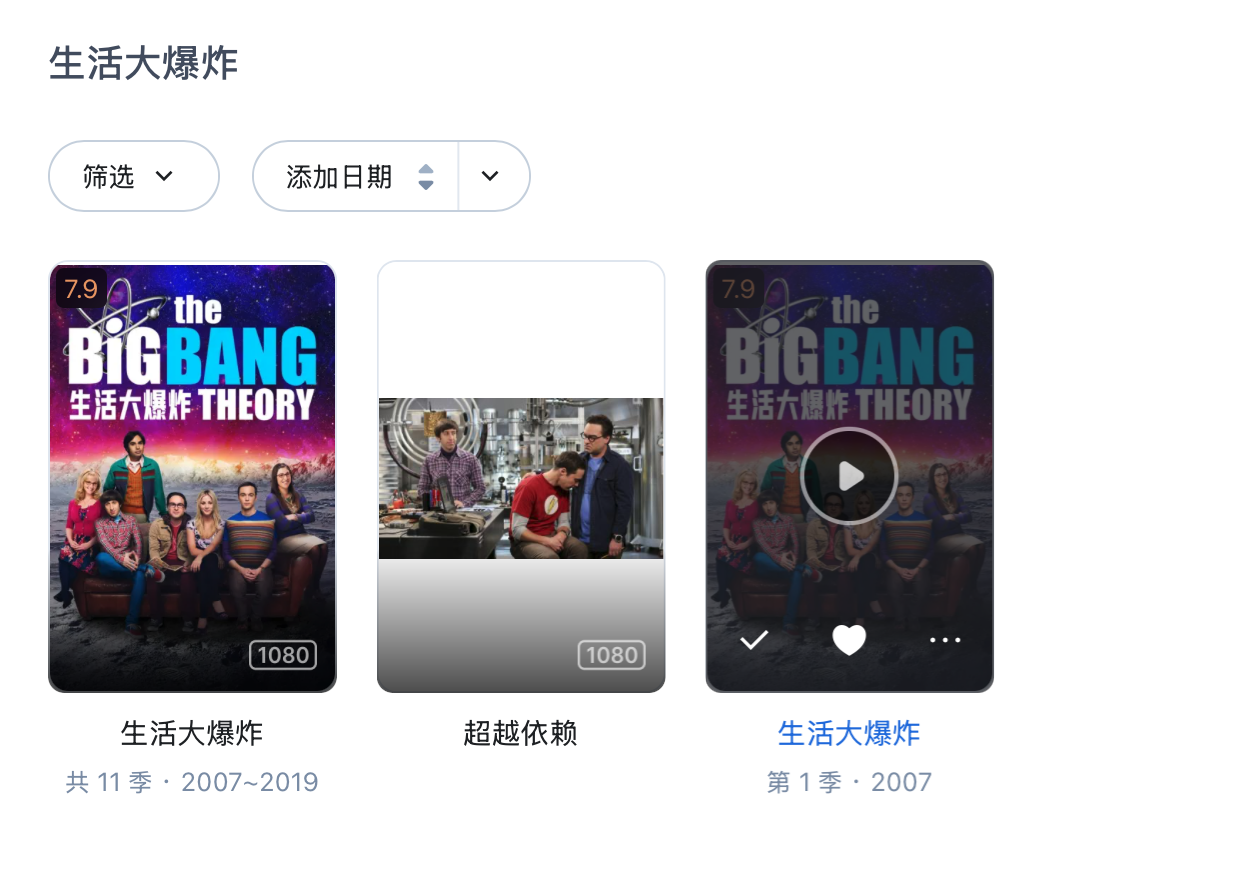The image size is (1252, 884).
Task: Open the 共 11 季 生活大爆炸 poster
Action: pyautogui.click(x=192, y=476)
